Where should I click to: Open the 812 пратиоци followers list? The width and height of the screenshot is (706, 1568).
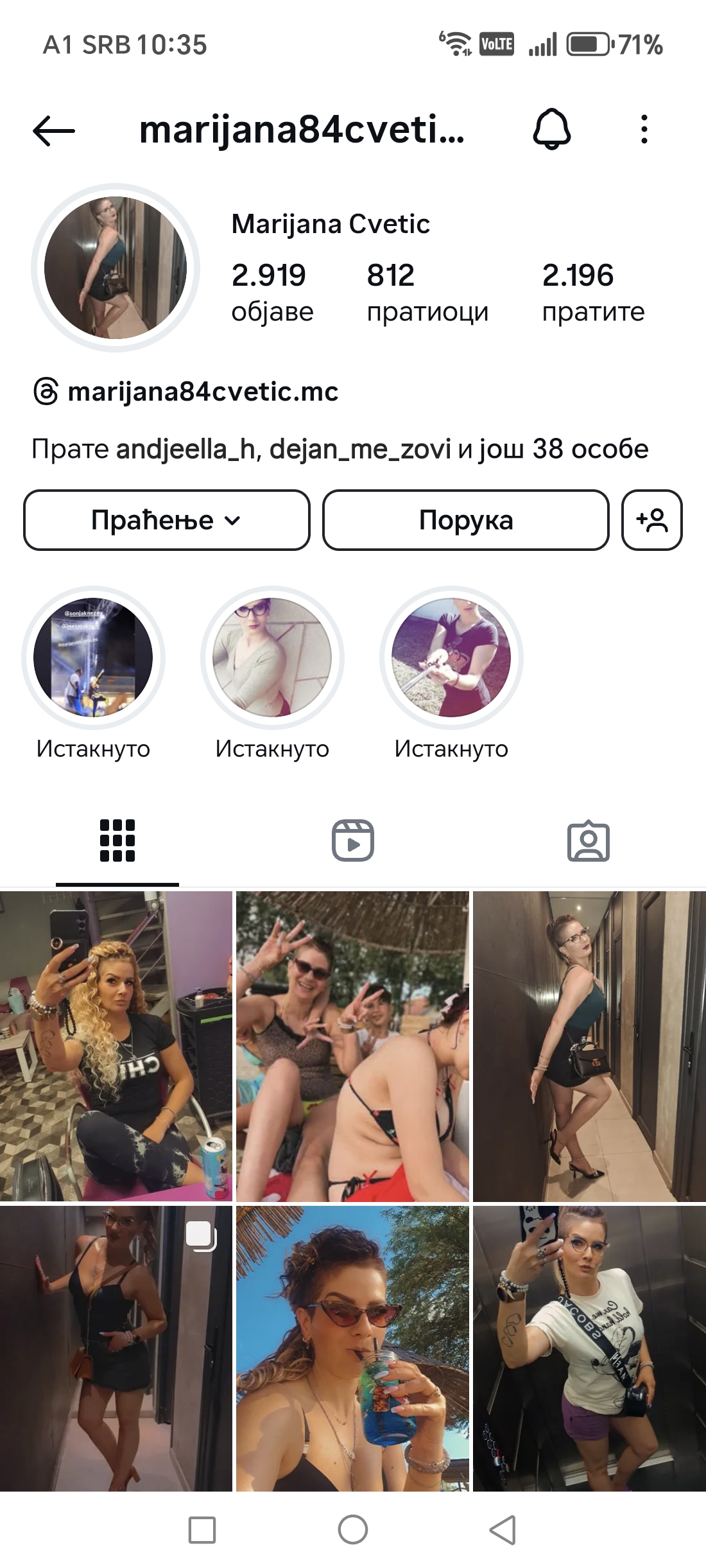coord(427,293)
